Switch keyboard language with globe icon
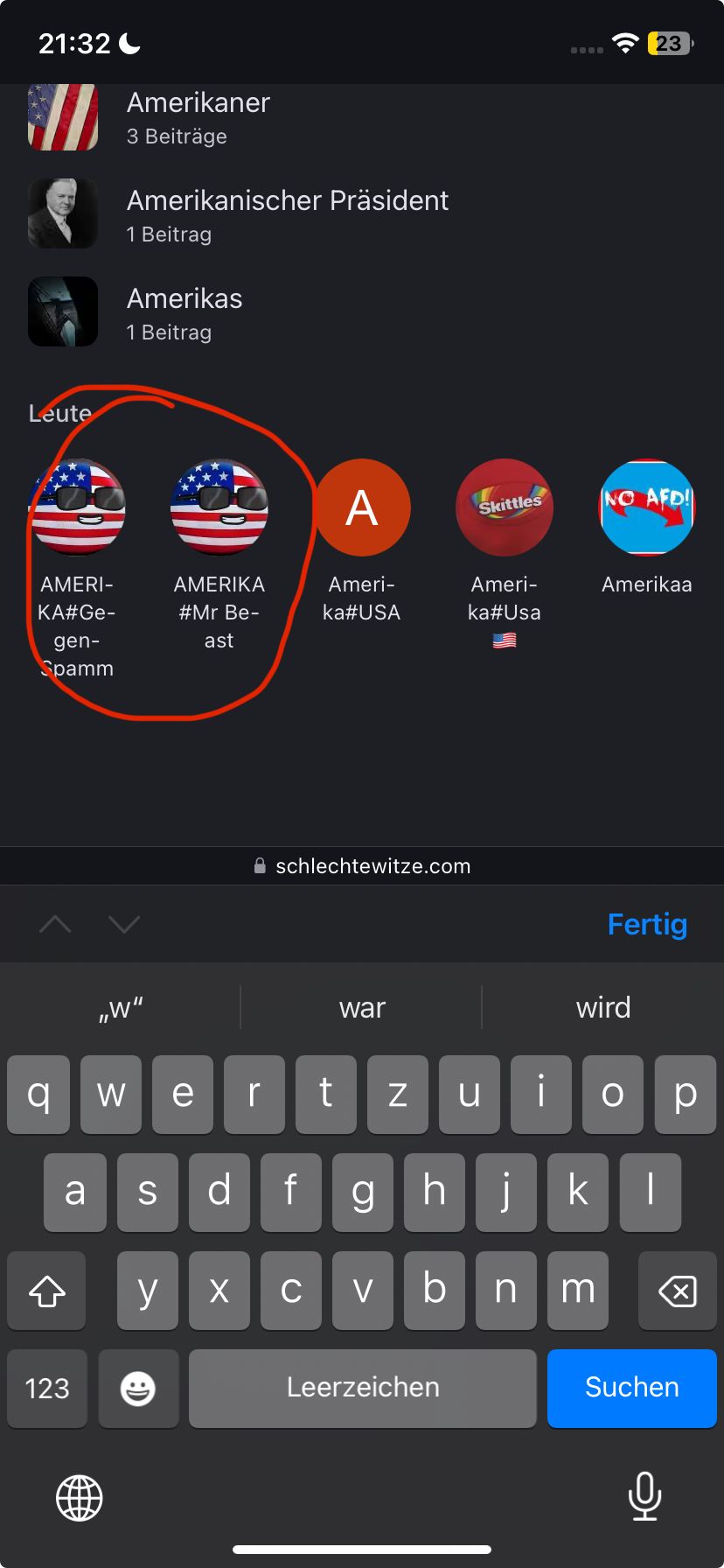Screen dimensions: 724x1568 pyautogui.click(x=80, y=1497)
